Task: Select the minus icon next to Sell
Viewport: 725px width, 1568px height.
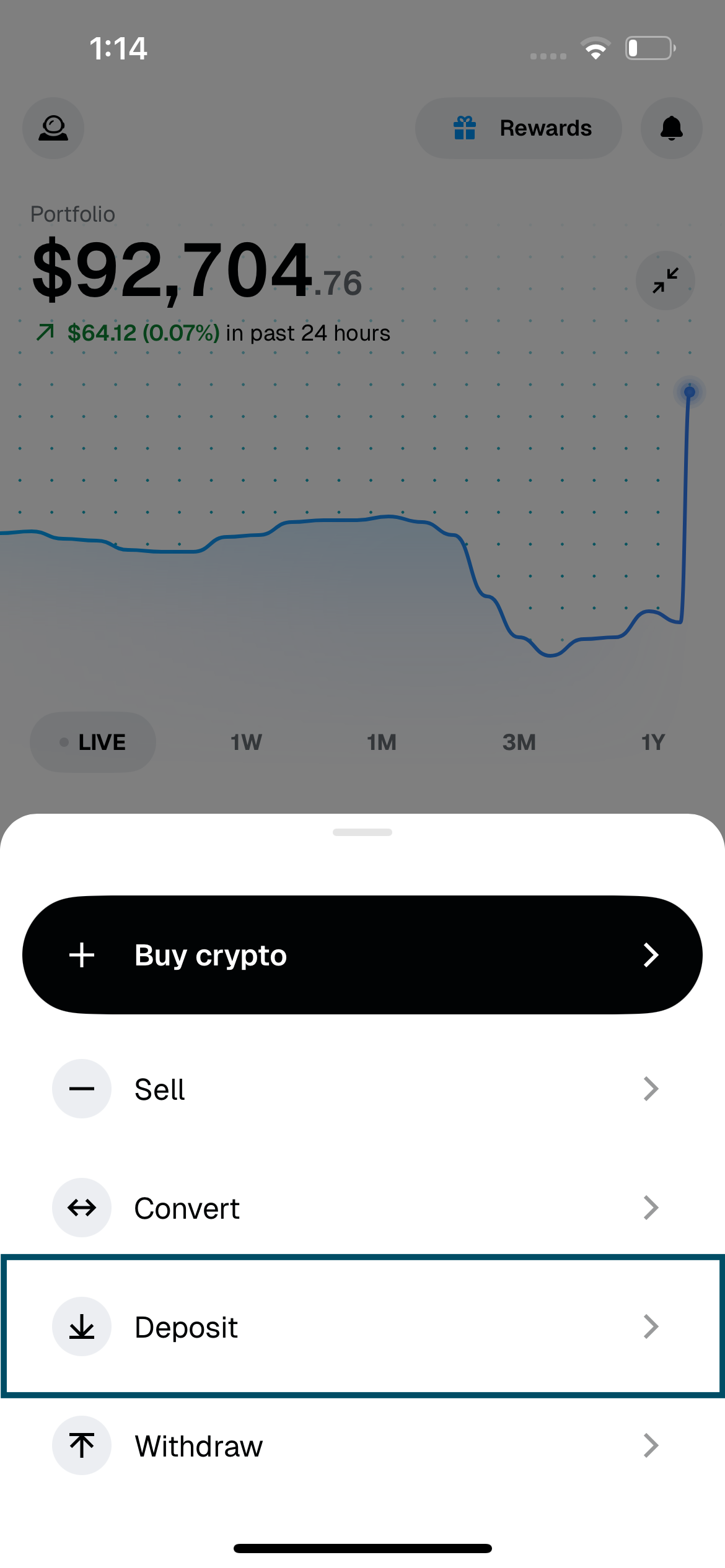Action: 82,1089
